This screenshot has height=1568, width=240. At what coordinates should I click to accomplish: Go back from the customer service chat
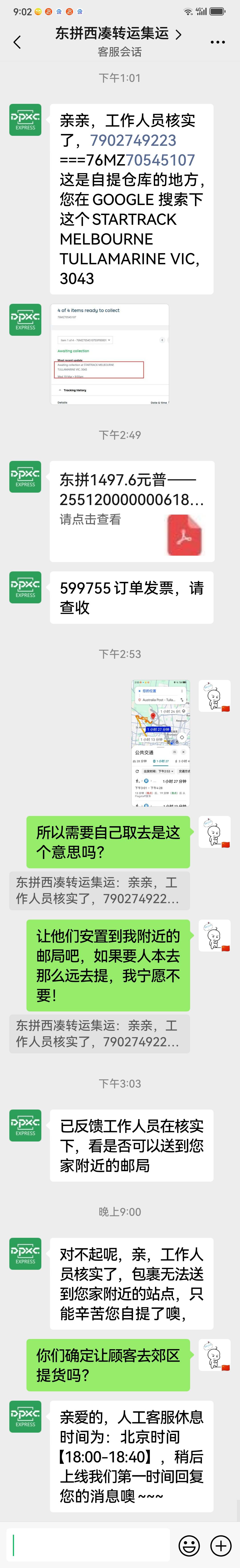[17, 42]
